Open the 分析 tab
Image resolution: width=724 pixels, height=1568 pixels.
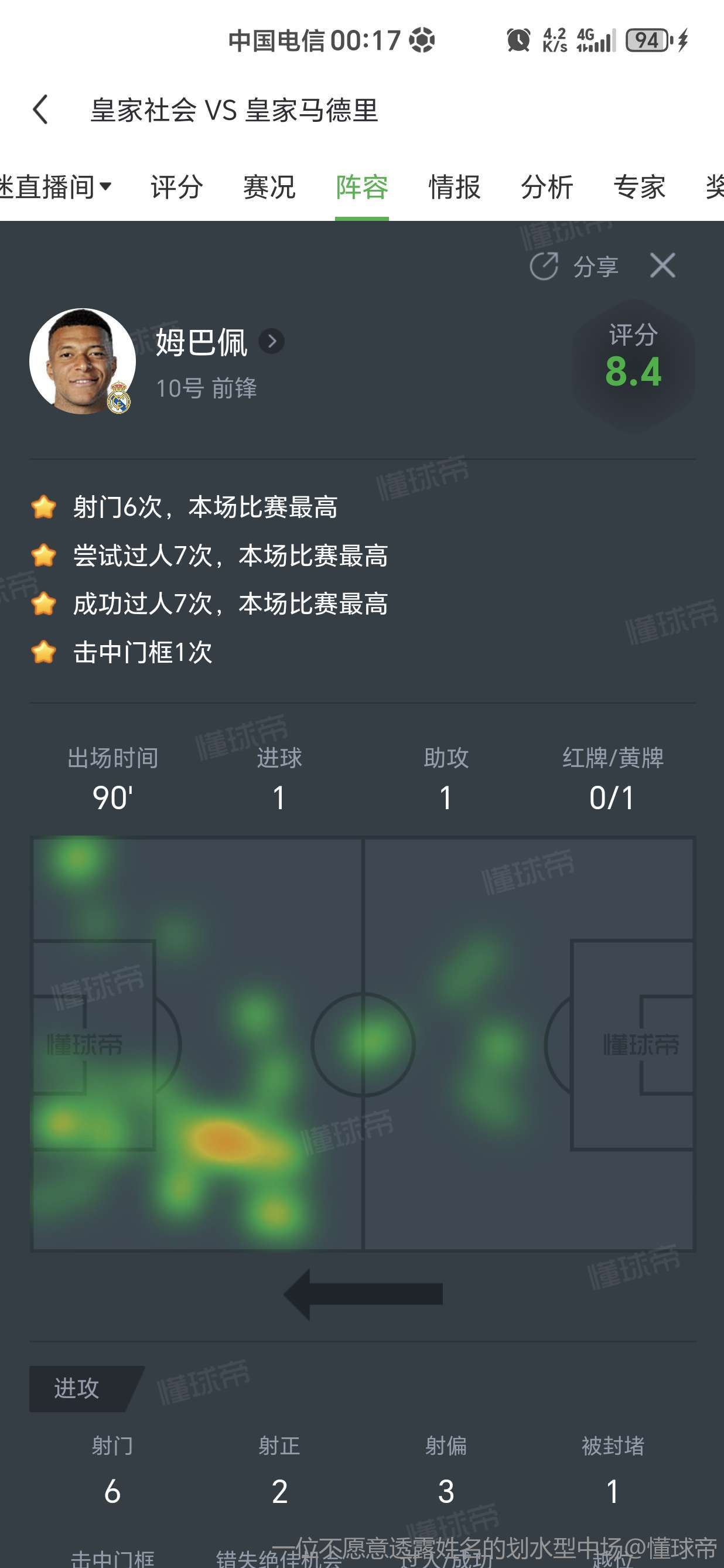click(x=547, y=187)
